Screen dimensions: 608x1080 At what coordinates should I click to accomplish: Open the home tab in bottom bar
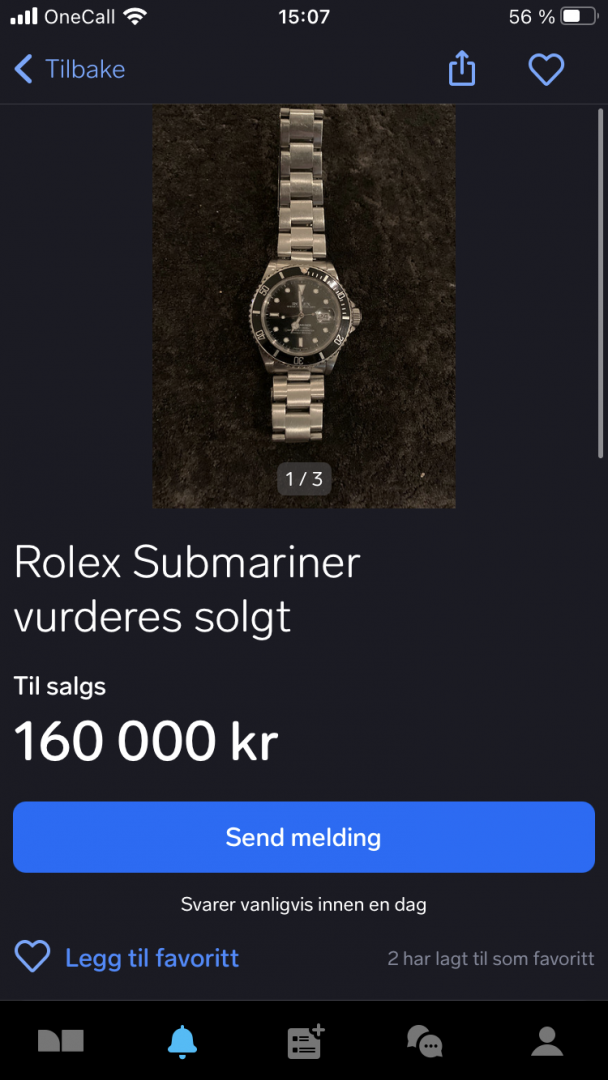61,1041
